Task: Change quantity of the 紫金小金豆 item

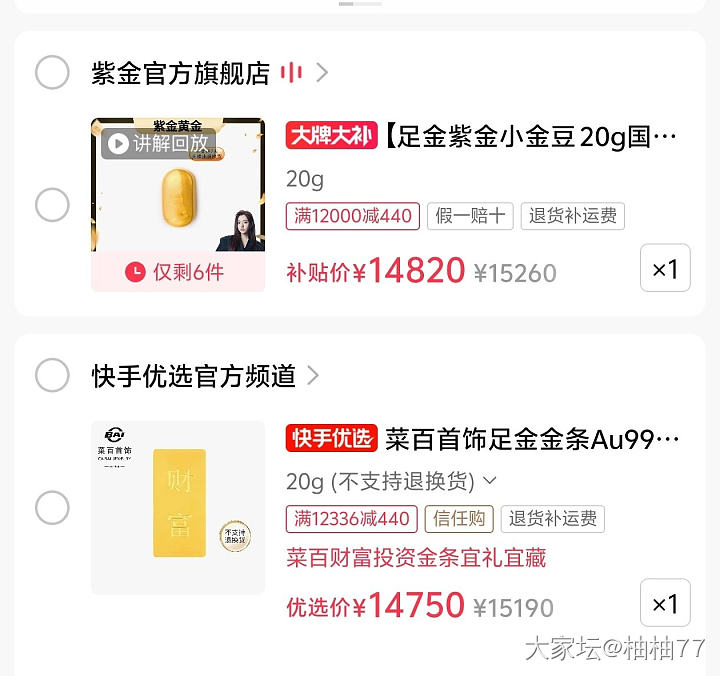Action: 665,268
